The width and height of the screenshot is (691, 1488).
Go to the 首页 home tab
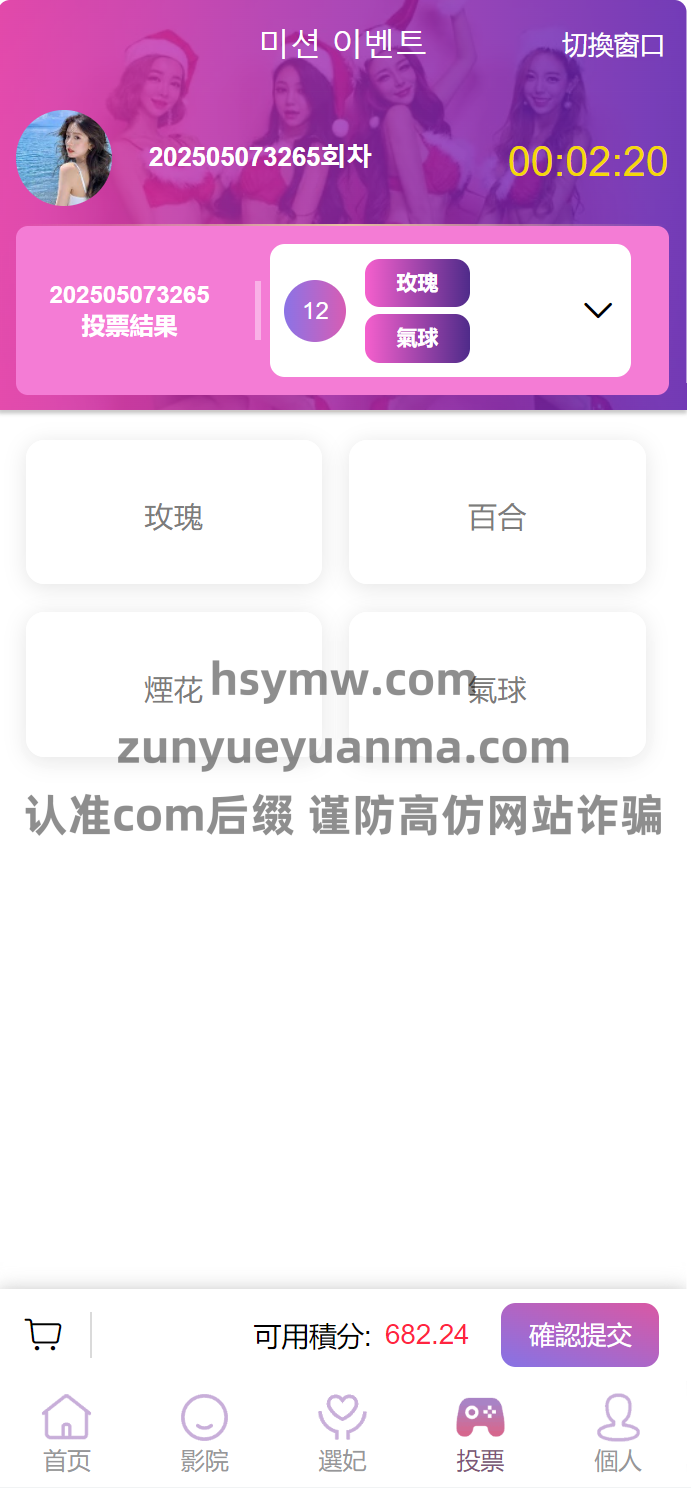(67, 1434)
